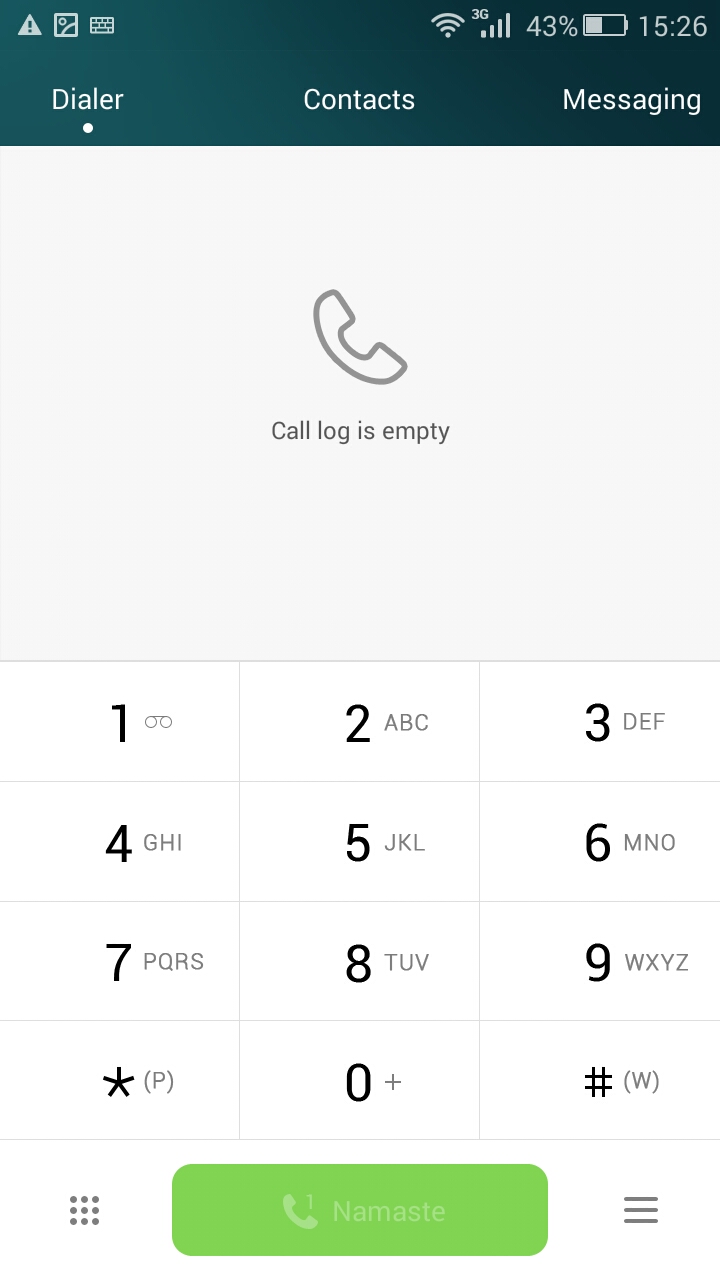Screen dimensions: 720x1280
Task: Open the Messaging tab
Action: 631,100
